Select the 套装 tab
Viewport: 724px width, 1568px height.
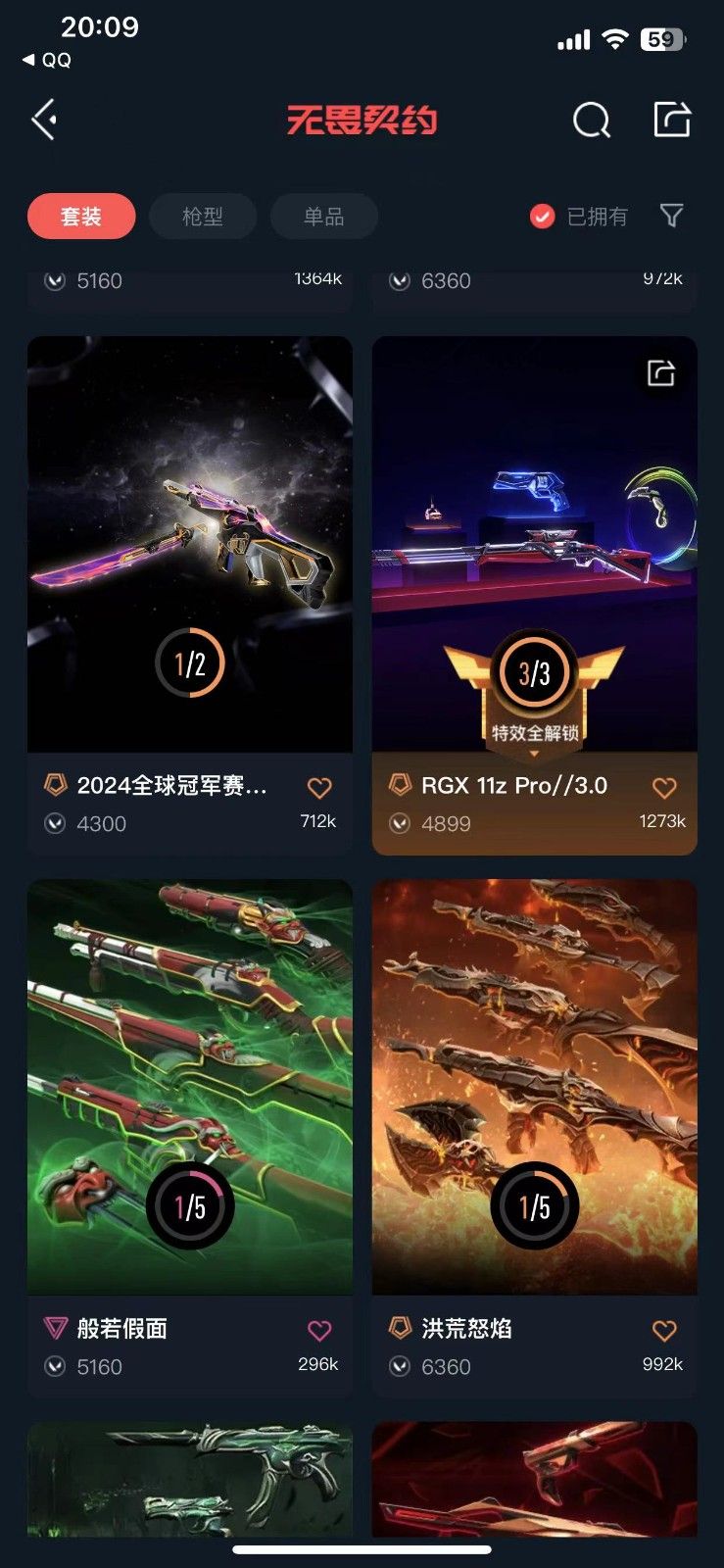(81, 216)
